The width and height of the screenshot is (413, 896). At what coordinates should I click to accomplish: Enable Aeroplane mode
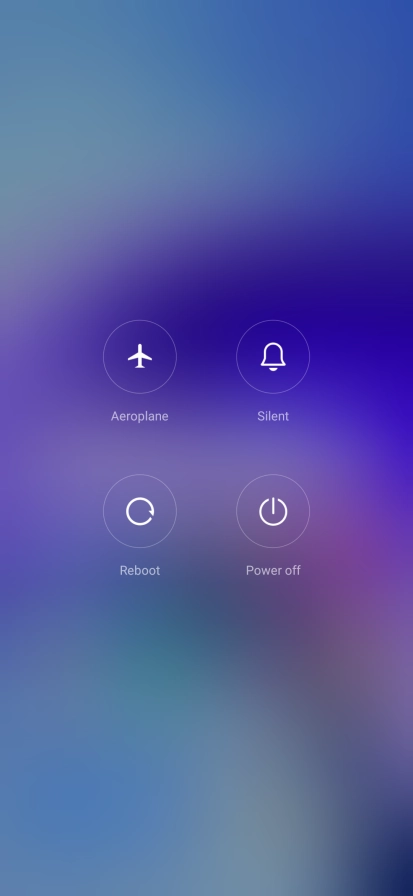[140, 357]
